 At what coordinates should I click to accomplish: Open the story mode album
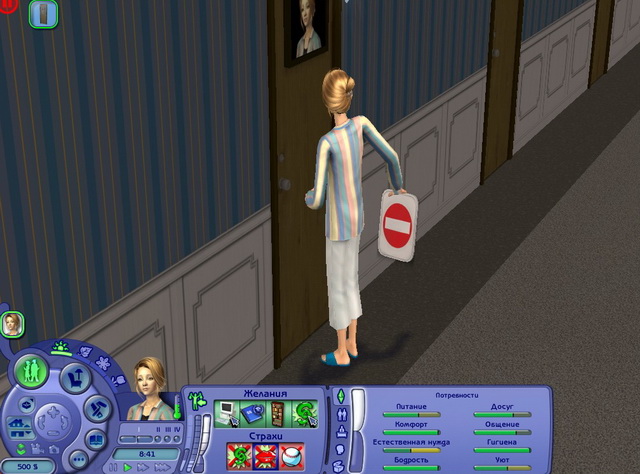tap(94, 439)
